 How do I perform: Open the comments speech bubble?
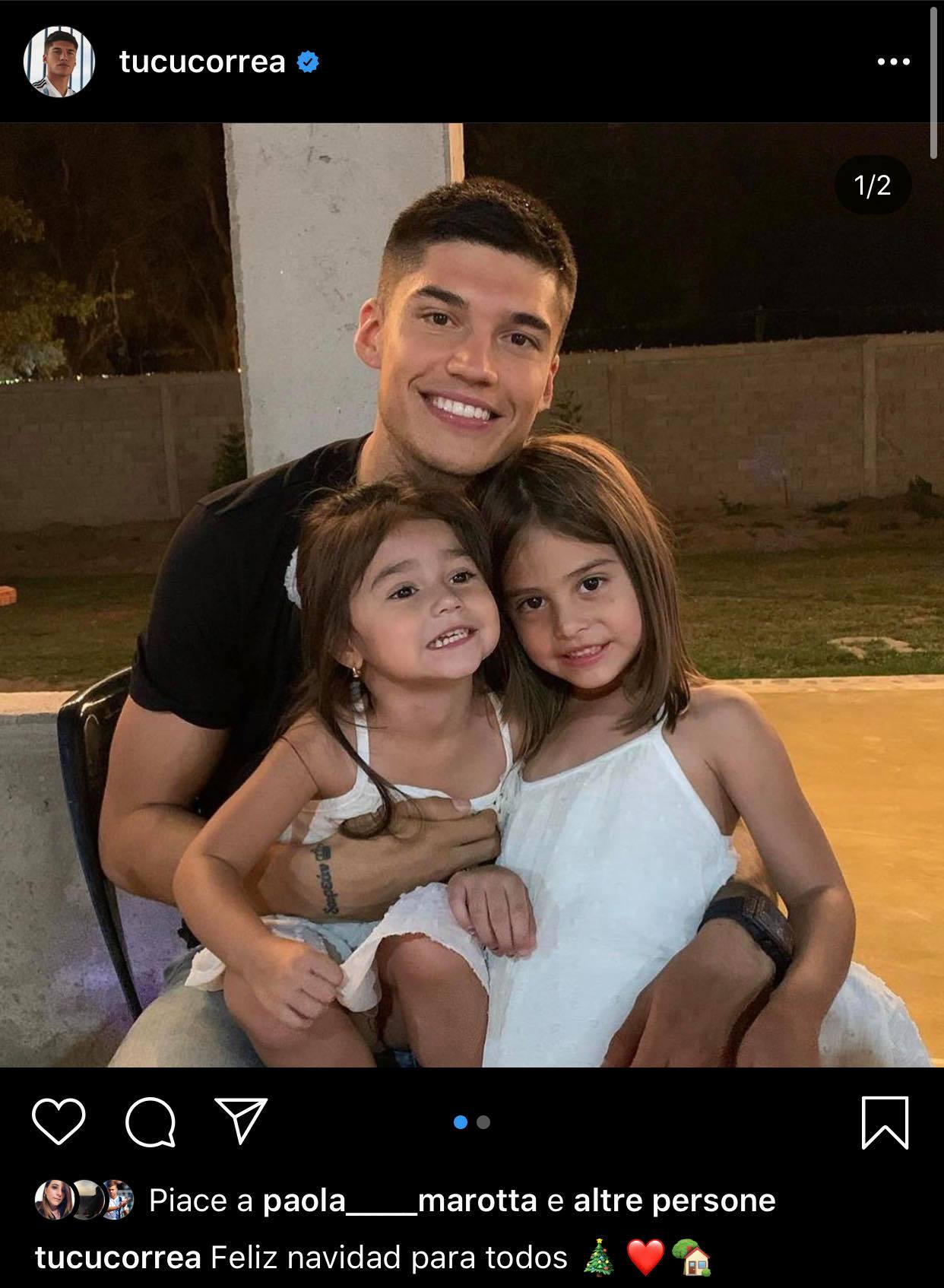pos(150,1121)
